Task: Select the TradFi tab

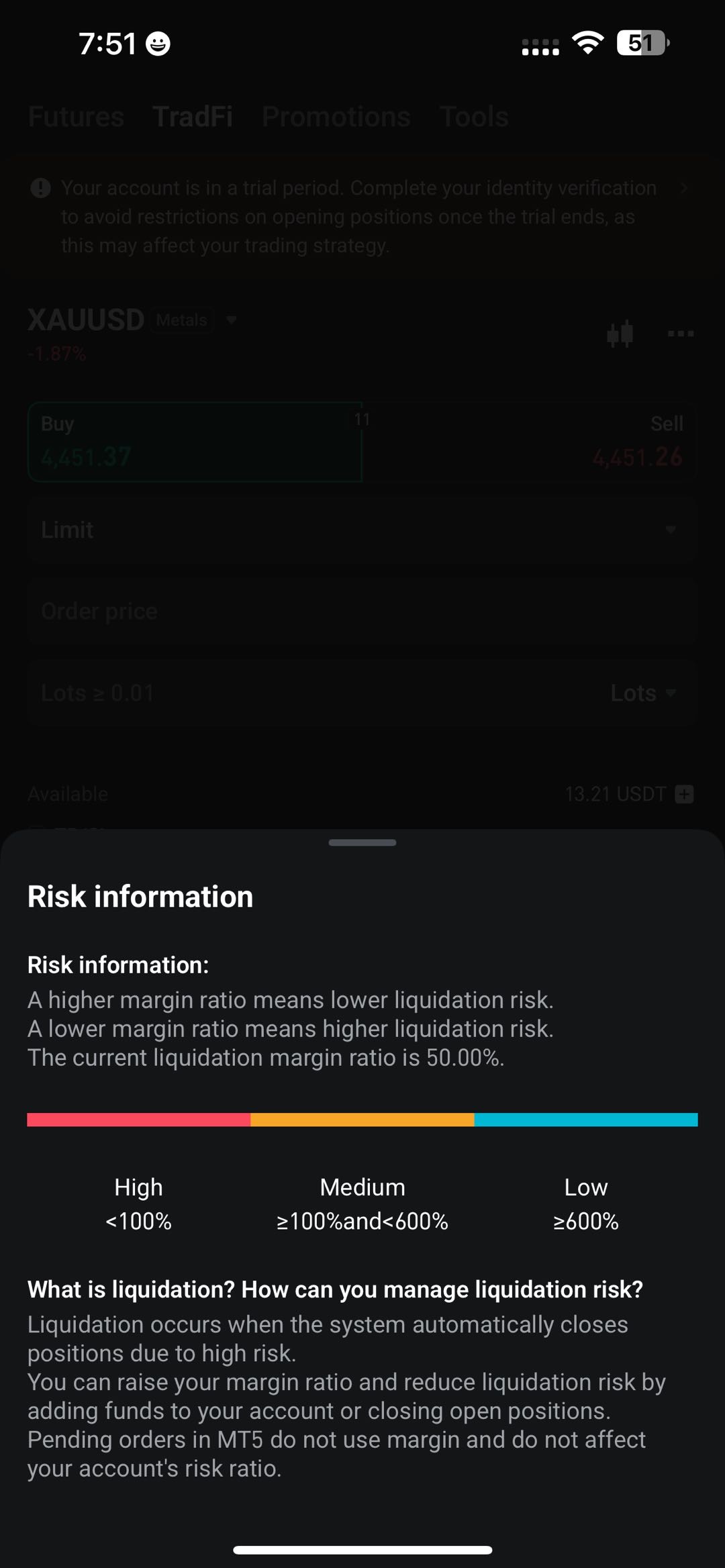Action: pyautogui.click(x=193, y=115)
